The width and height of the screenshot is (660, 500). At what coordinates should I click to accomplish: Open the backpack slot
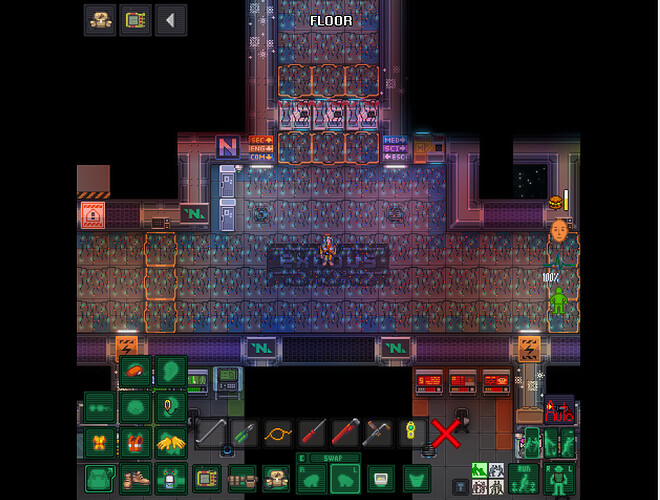pos(99,478)
